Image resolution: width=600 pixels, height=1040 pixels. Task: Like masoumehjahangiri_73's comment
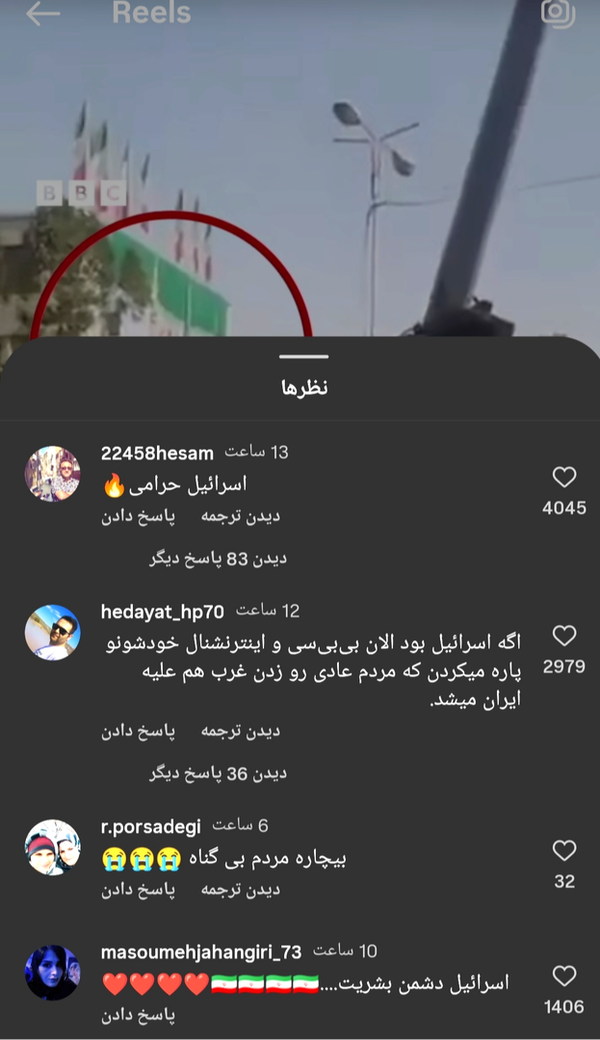coord(564,976)
